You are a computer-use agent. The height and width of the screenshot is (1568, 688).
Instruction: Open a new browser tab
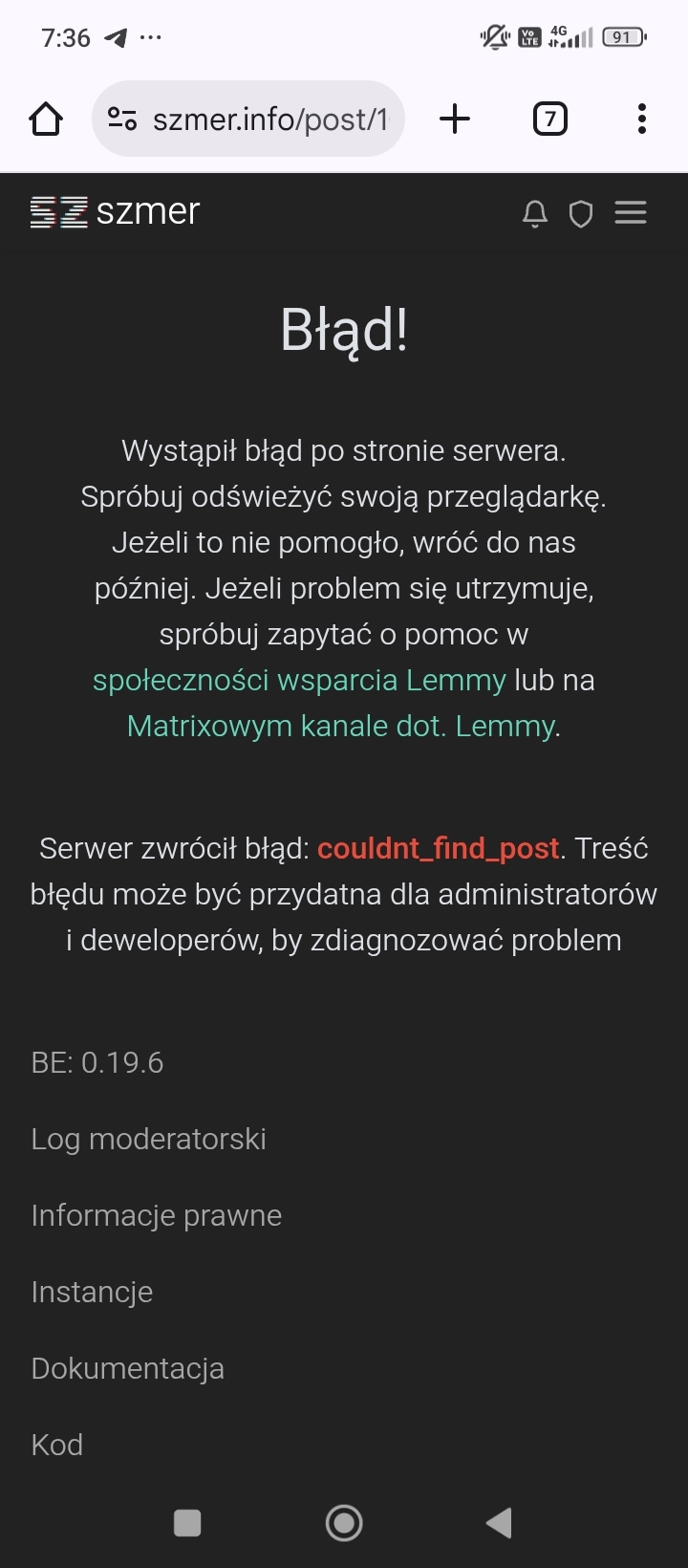(455, 120)
